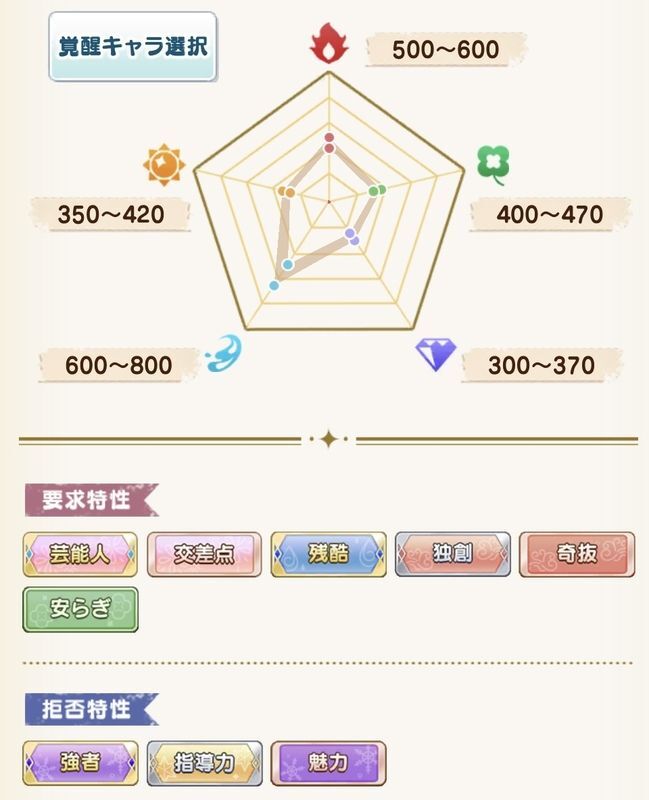
Task: Select the 安らぎ trait chip
Action: [x=80, y=609]
